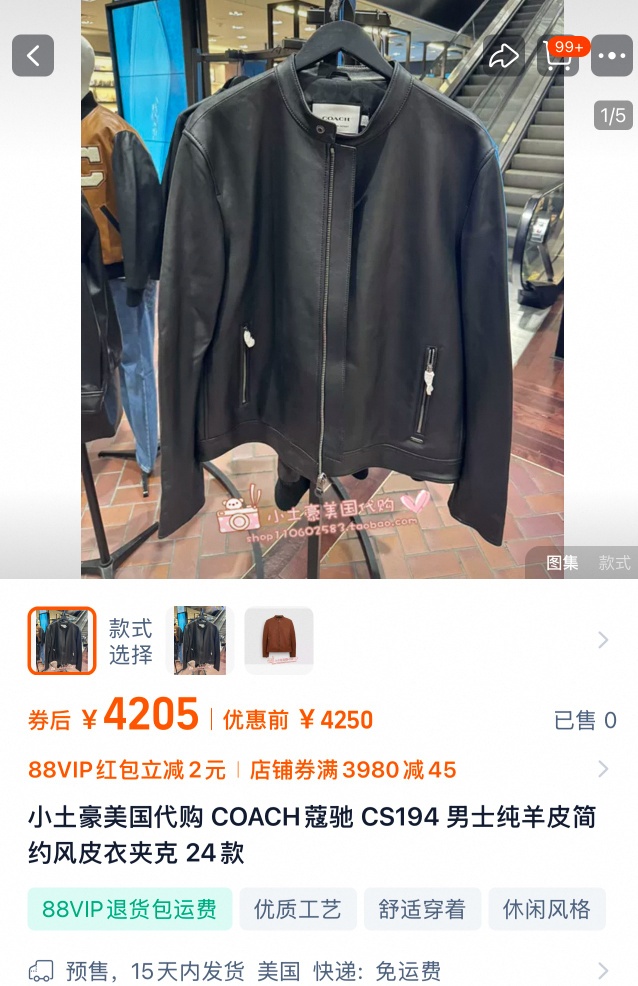This screenshot has height=986, width=638.
Task: Select the brown jacket style thumbnail
Action: click(279, 641)
